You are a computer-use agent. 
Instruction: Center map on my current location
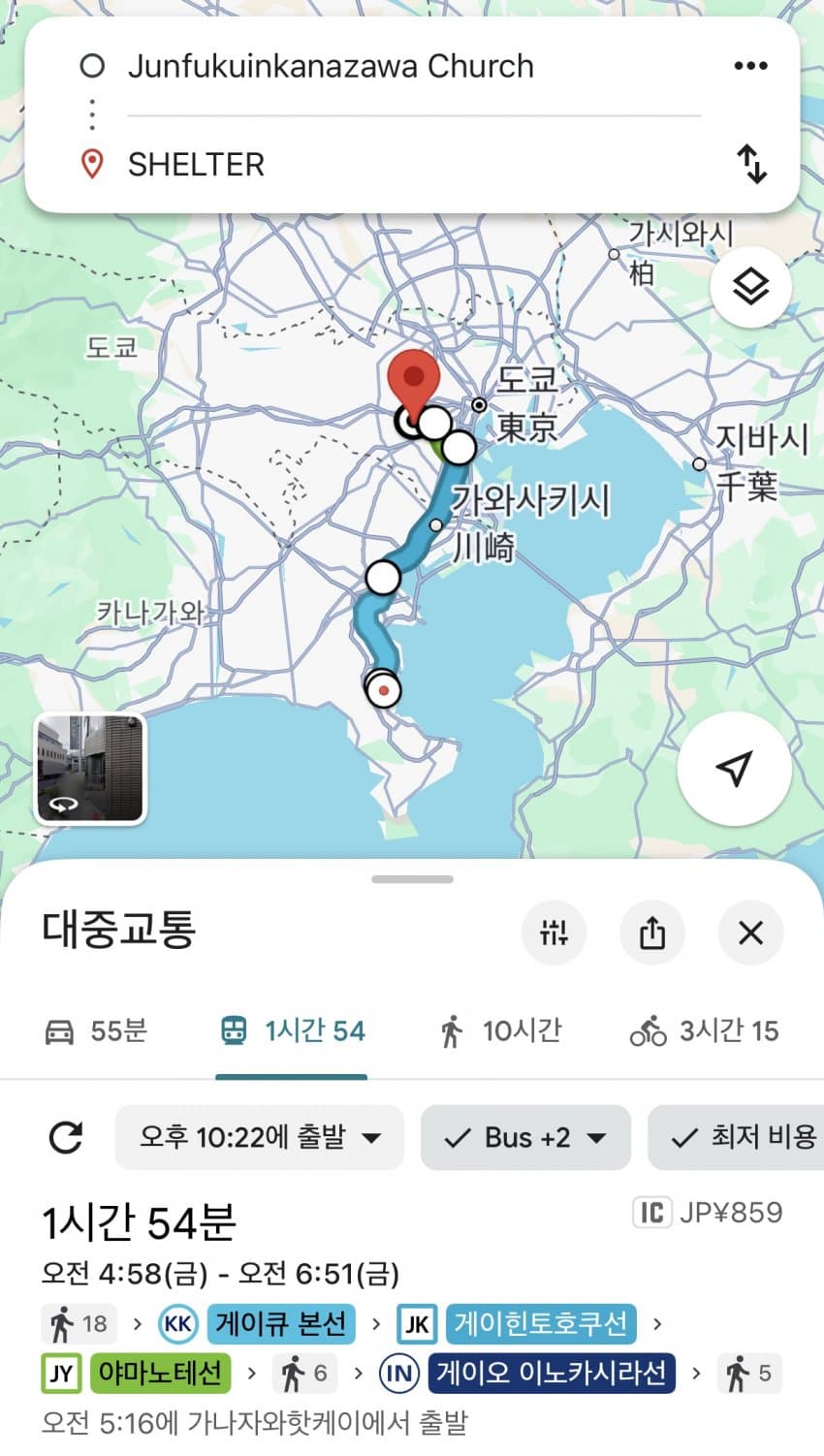click(x=734, y=769)
